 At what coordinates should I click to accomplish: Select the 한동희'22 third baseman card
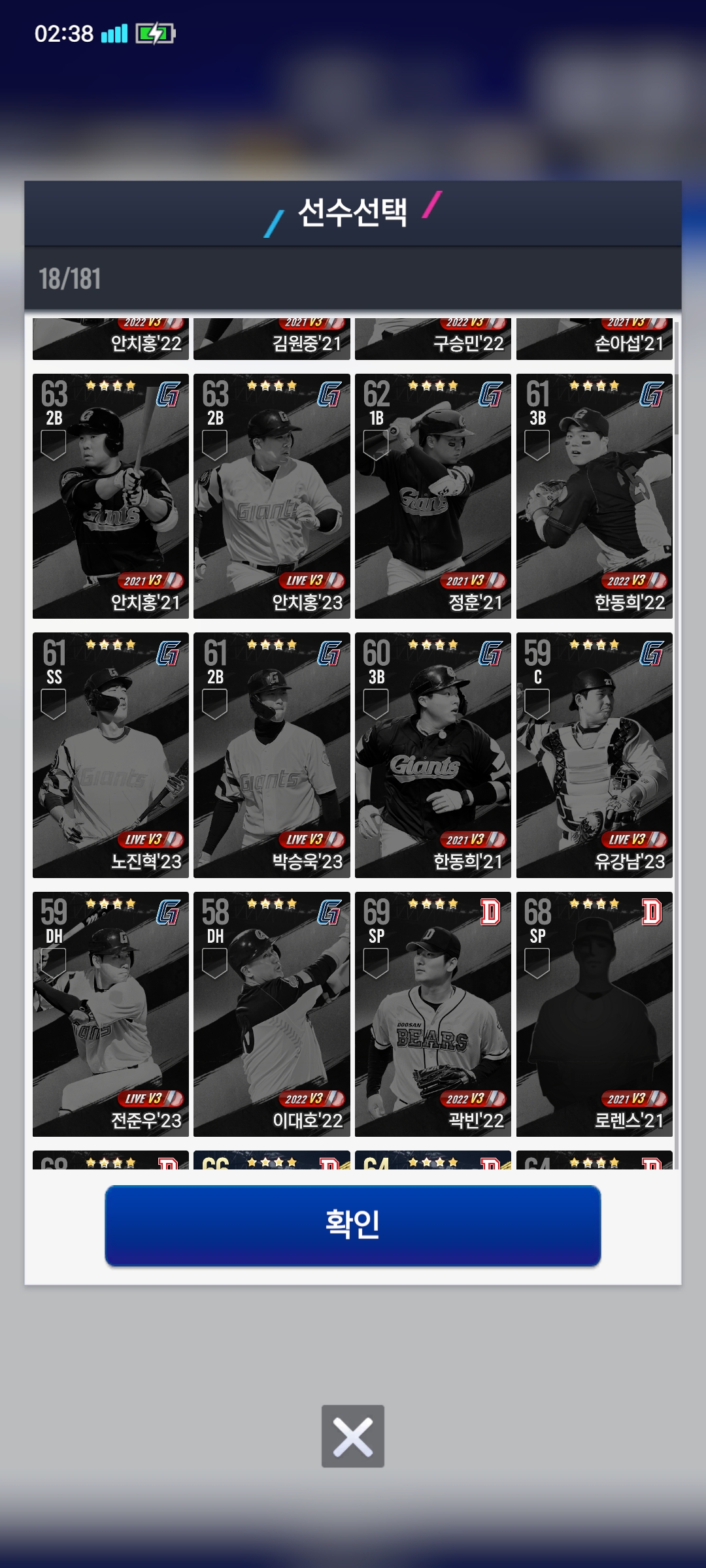[594, 497]
